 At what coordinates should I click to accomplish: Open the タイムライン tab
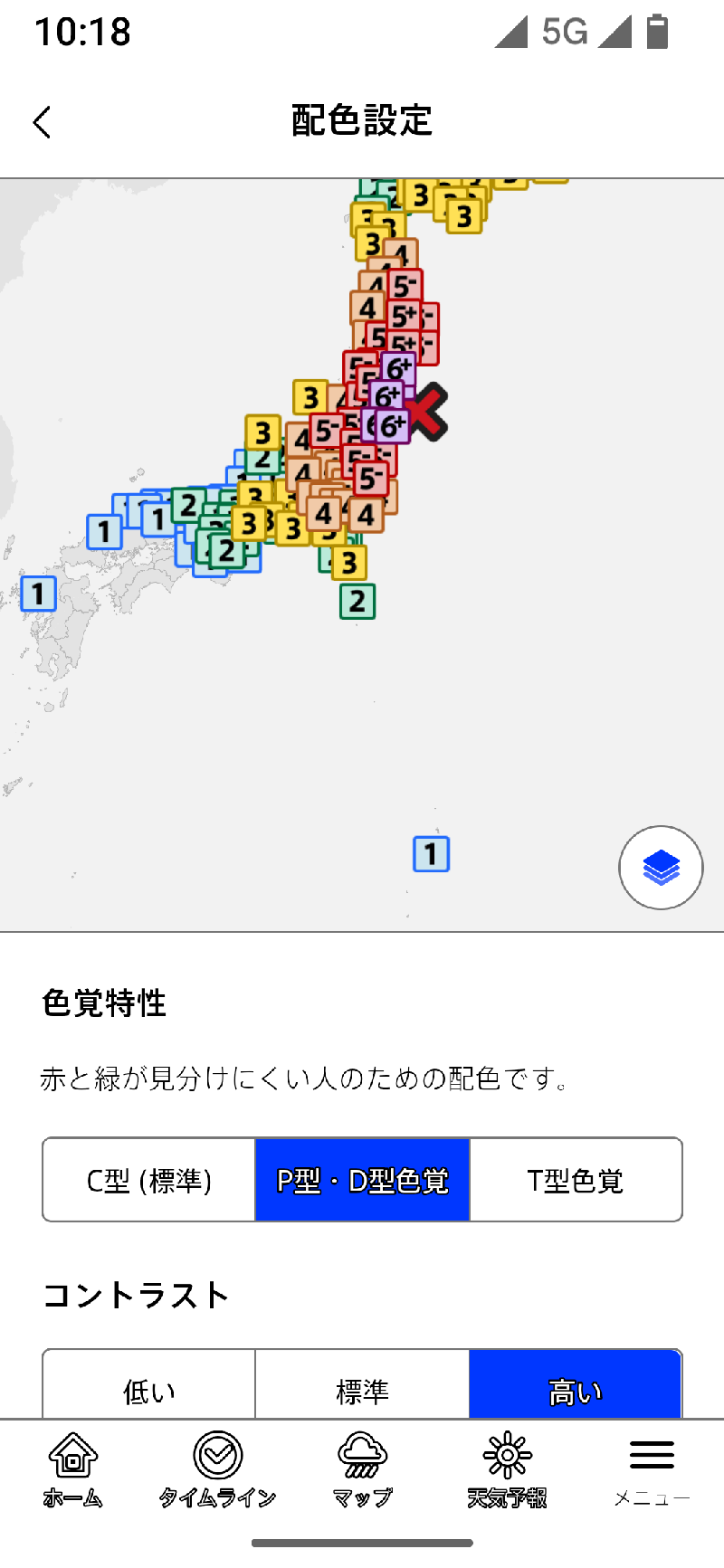click(217, 1470)
